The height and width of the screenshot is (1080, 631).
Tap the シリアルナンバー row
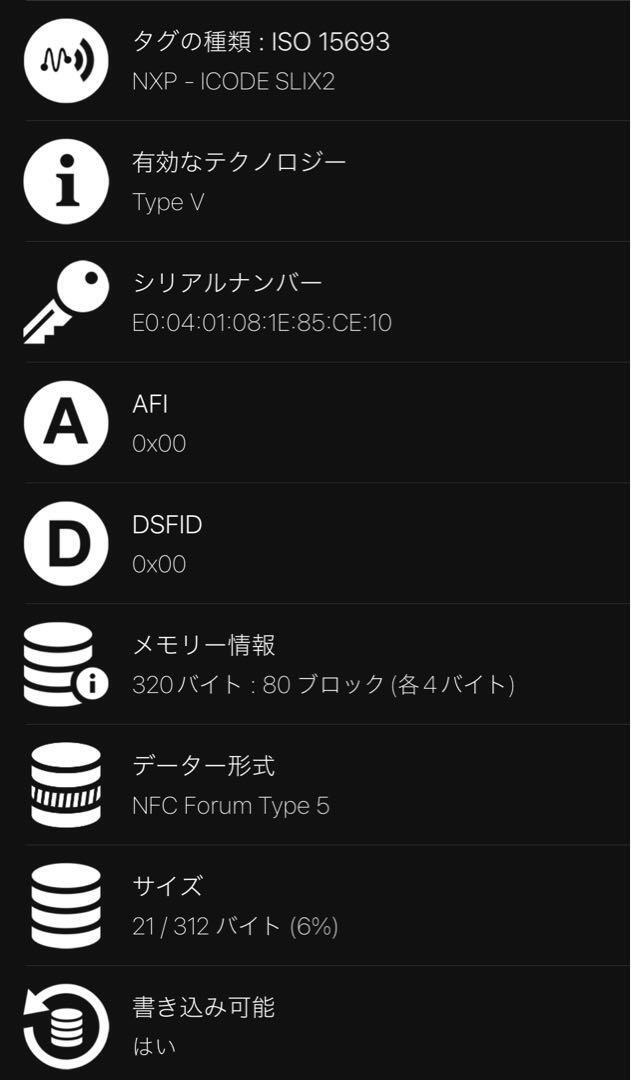[315, 302]
